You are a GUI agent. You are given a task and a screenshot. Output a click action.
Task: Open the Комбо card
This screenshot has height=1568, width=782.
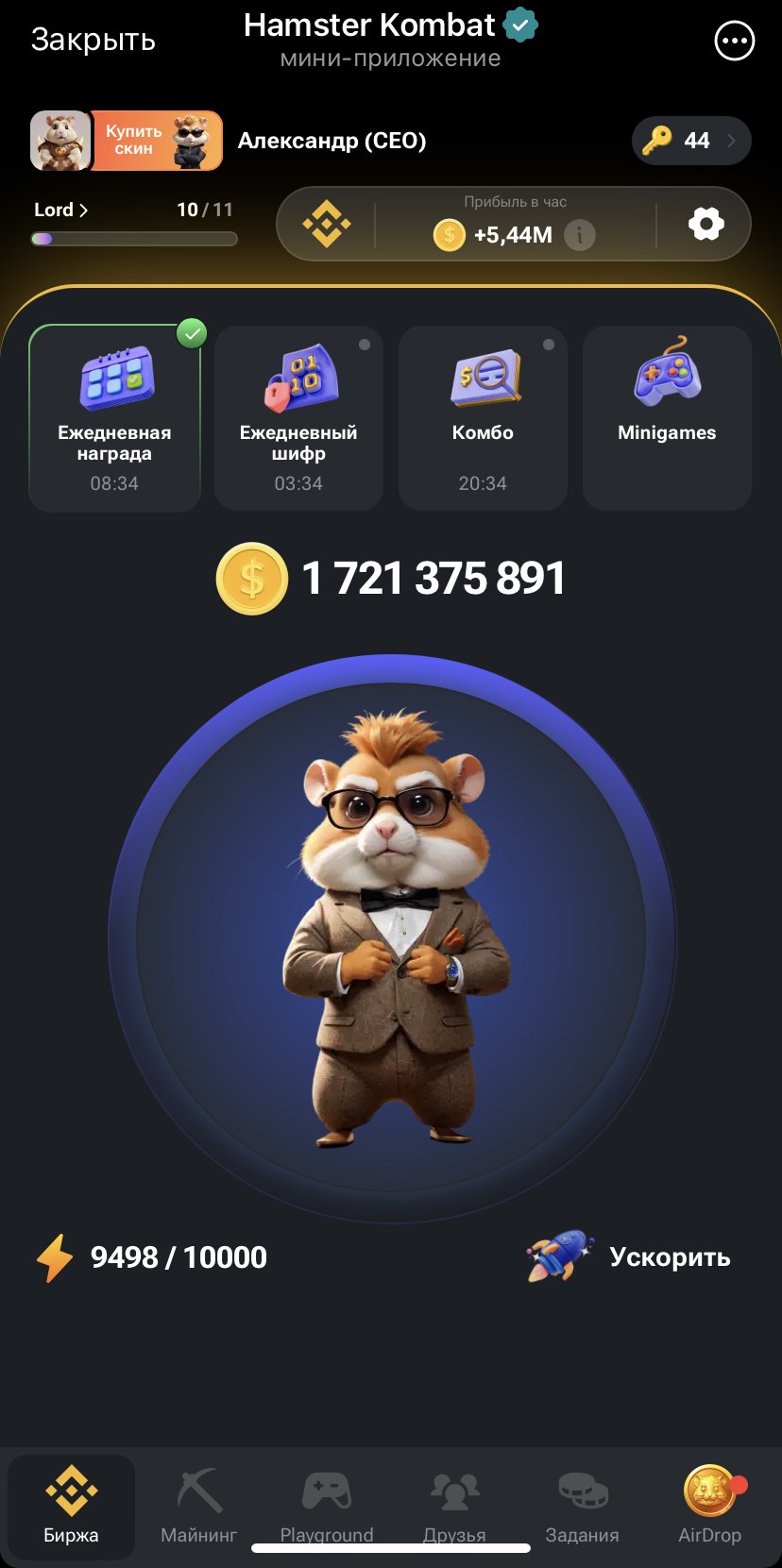point(483,417)
